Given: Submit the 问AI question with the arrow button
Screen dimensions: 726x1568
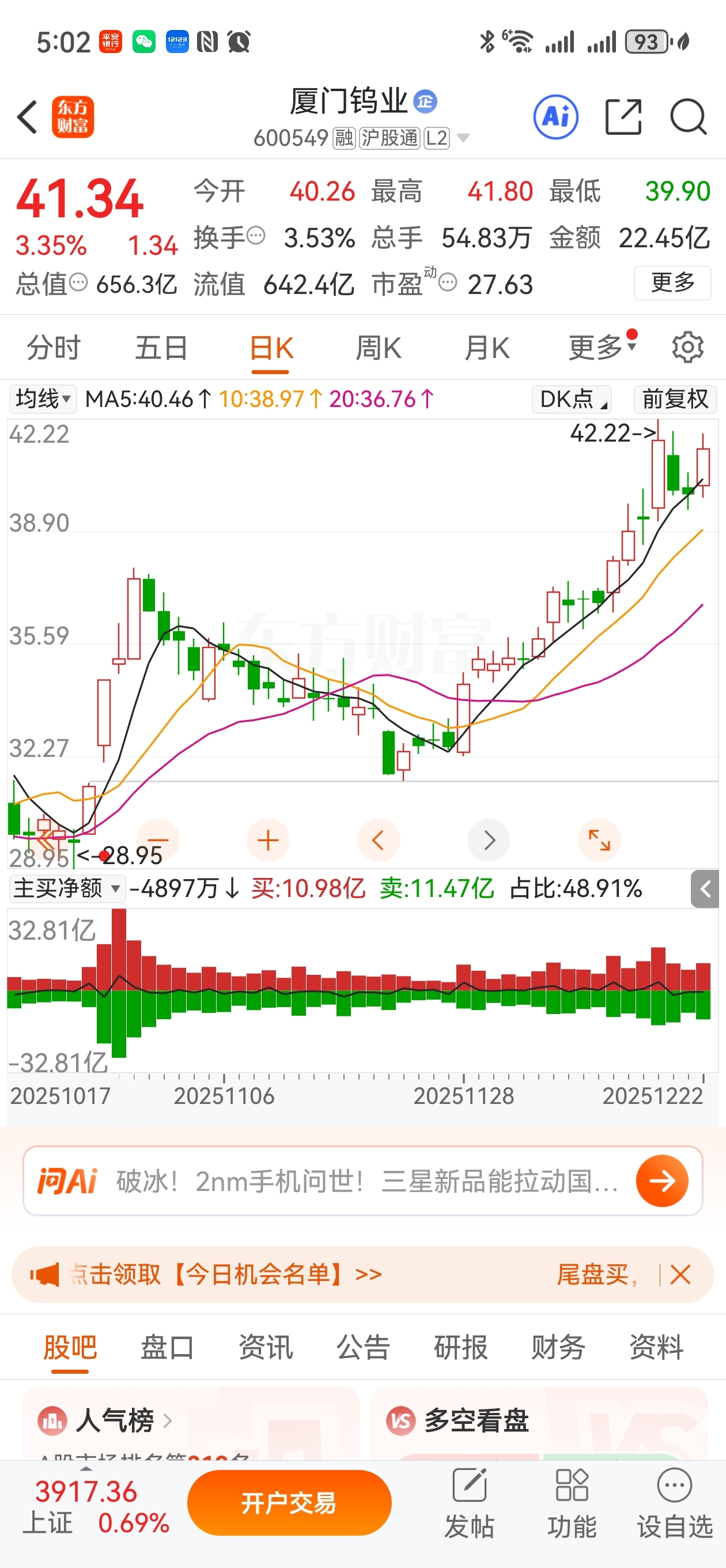Looking at the screenshot, I should (x=661, y=1180).
